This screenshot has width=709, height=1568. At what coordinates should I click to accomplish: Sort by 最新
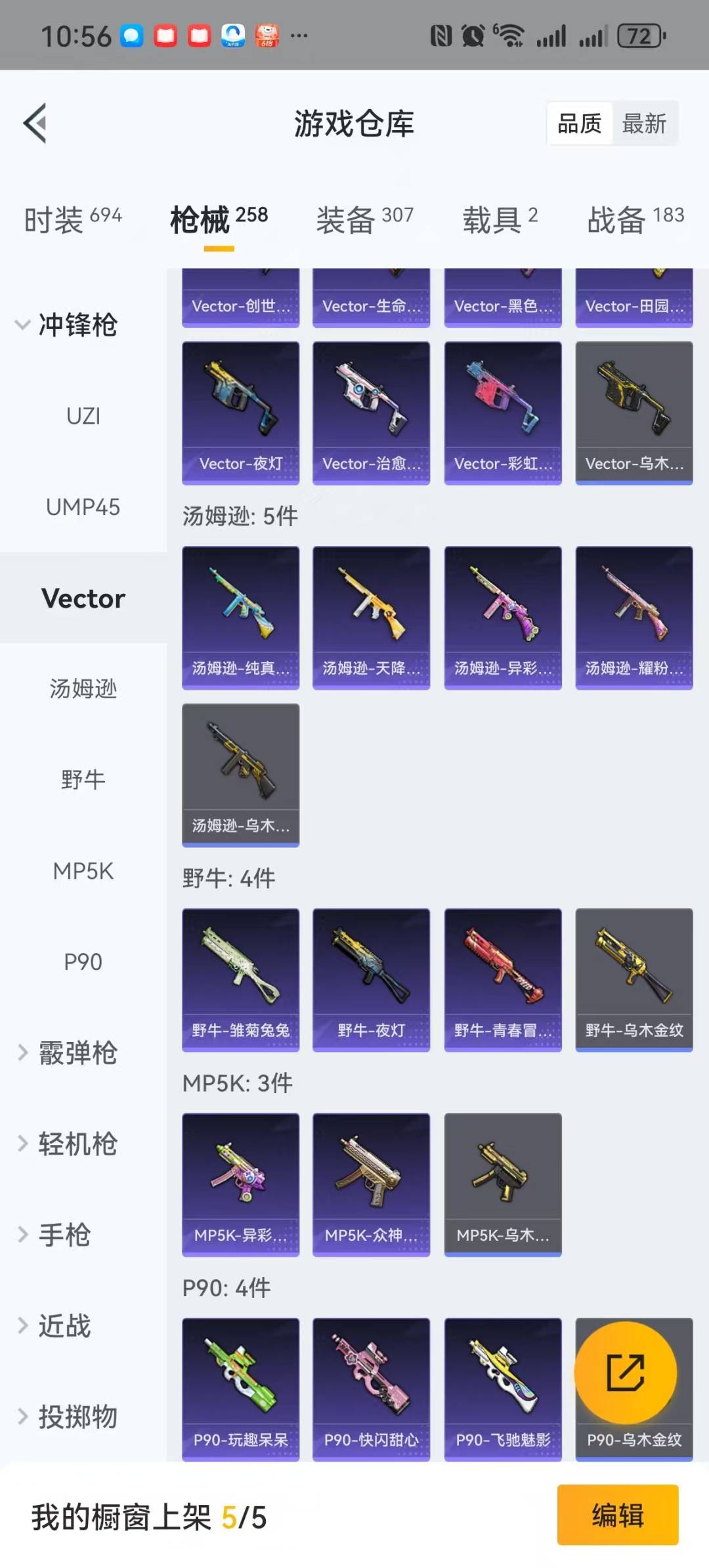644,123
